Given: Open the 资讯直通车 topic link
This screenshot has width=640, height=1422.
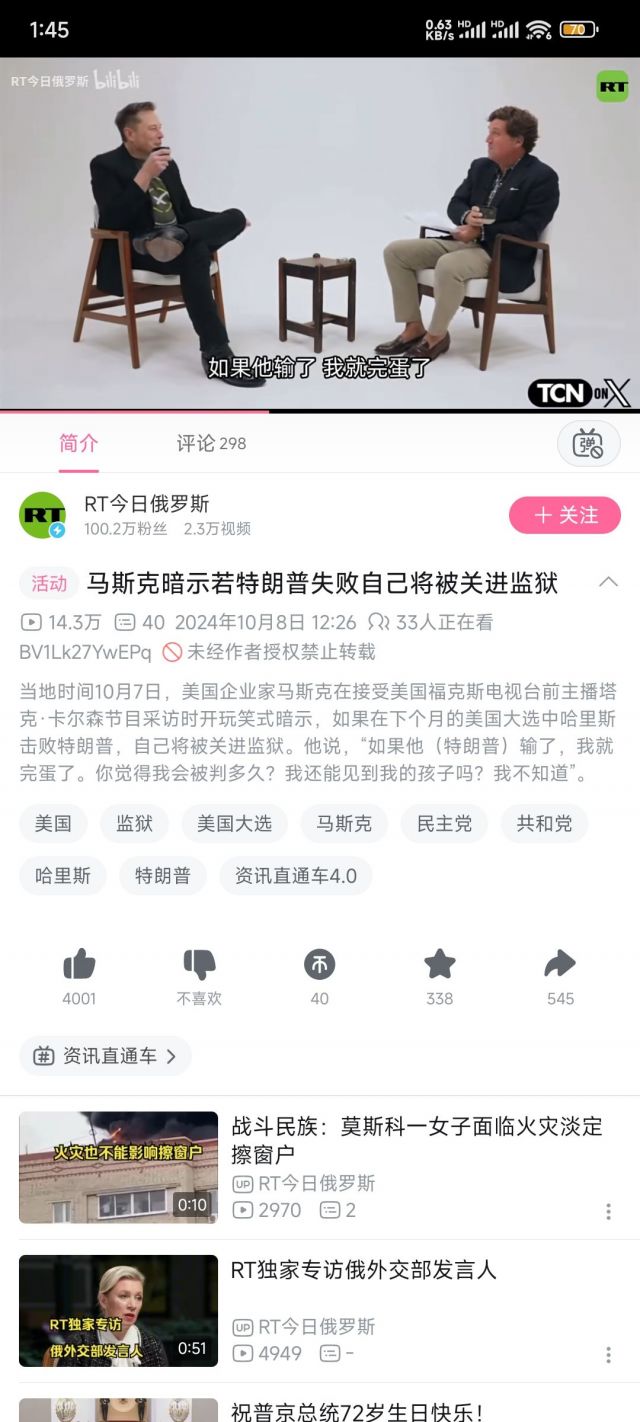Looking at the screenshot, I should click(x=105, y=1056).
